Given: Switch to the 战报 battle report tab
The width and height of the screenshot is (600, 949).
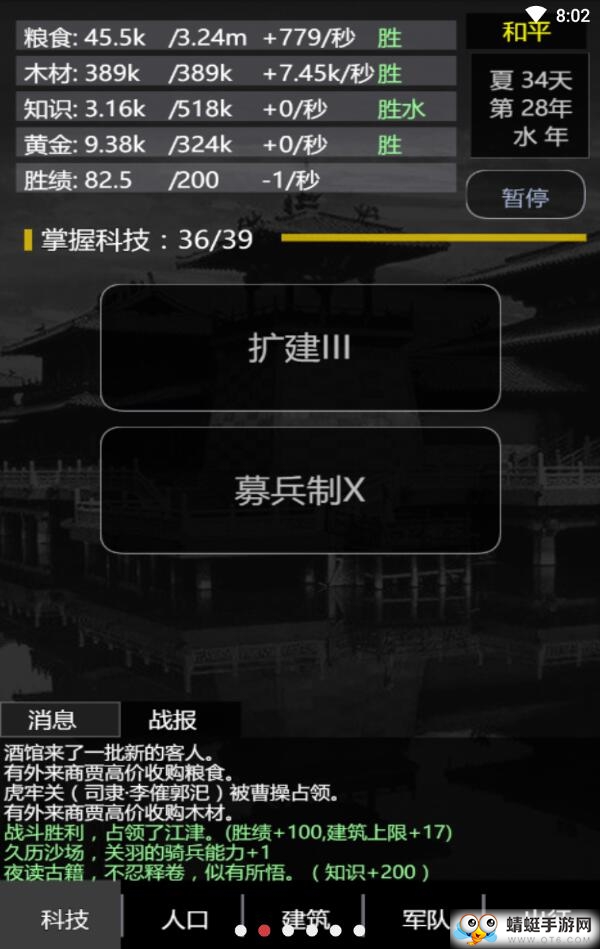Looking at the screenshot, I should [x=173, y=720].
